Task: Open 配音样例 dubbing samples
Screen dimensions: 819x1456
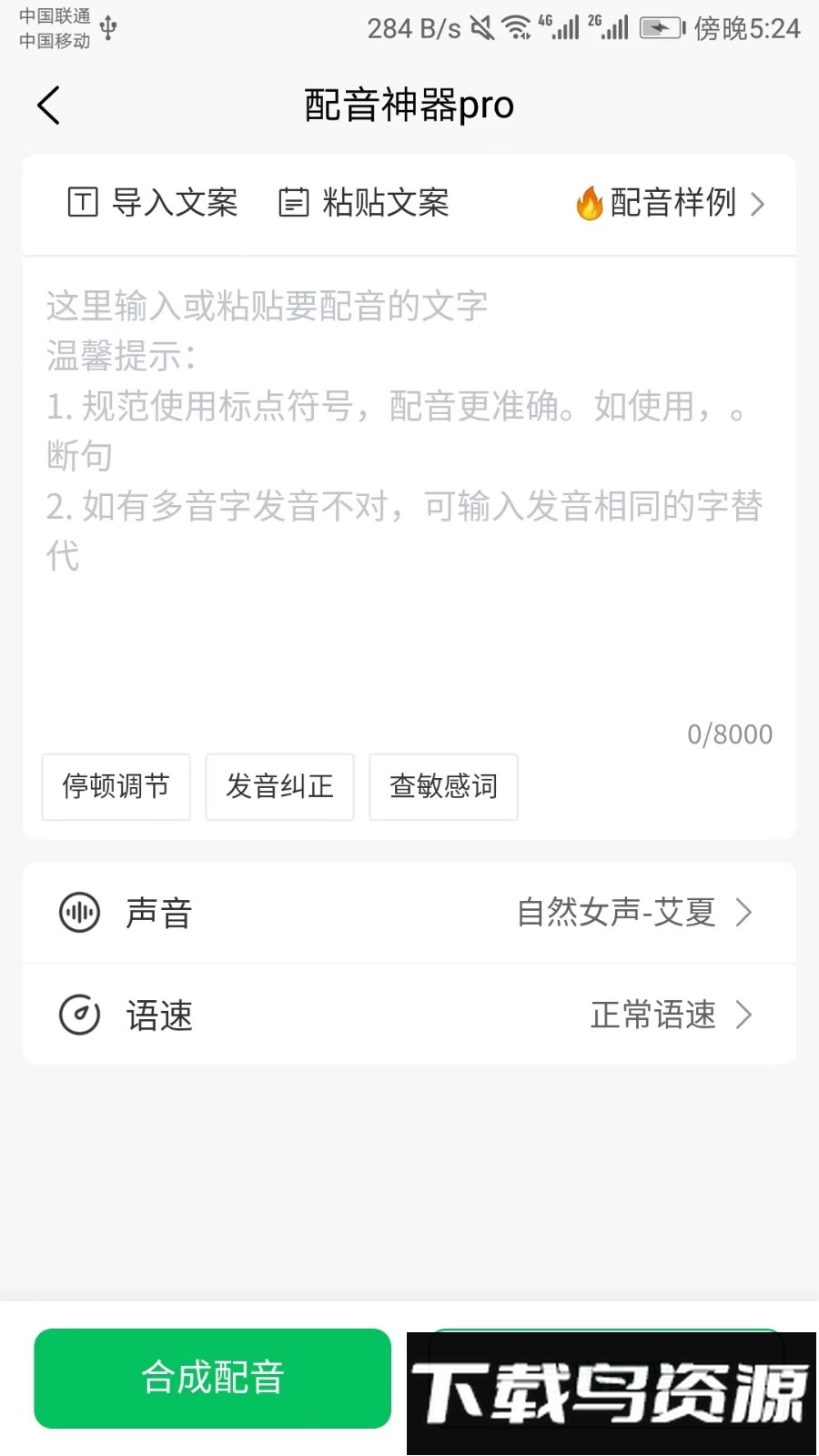Action: click(x=671, y=203)
